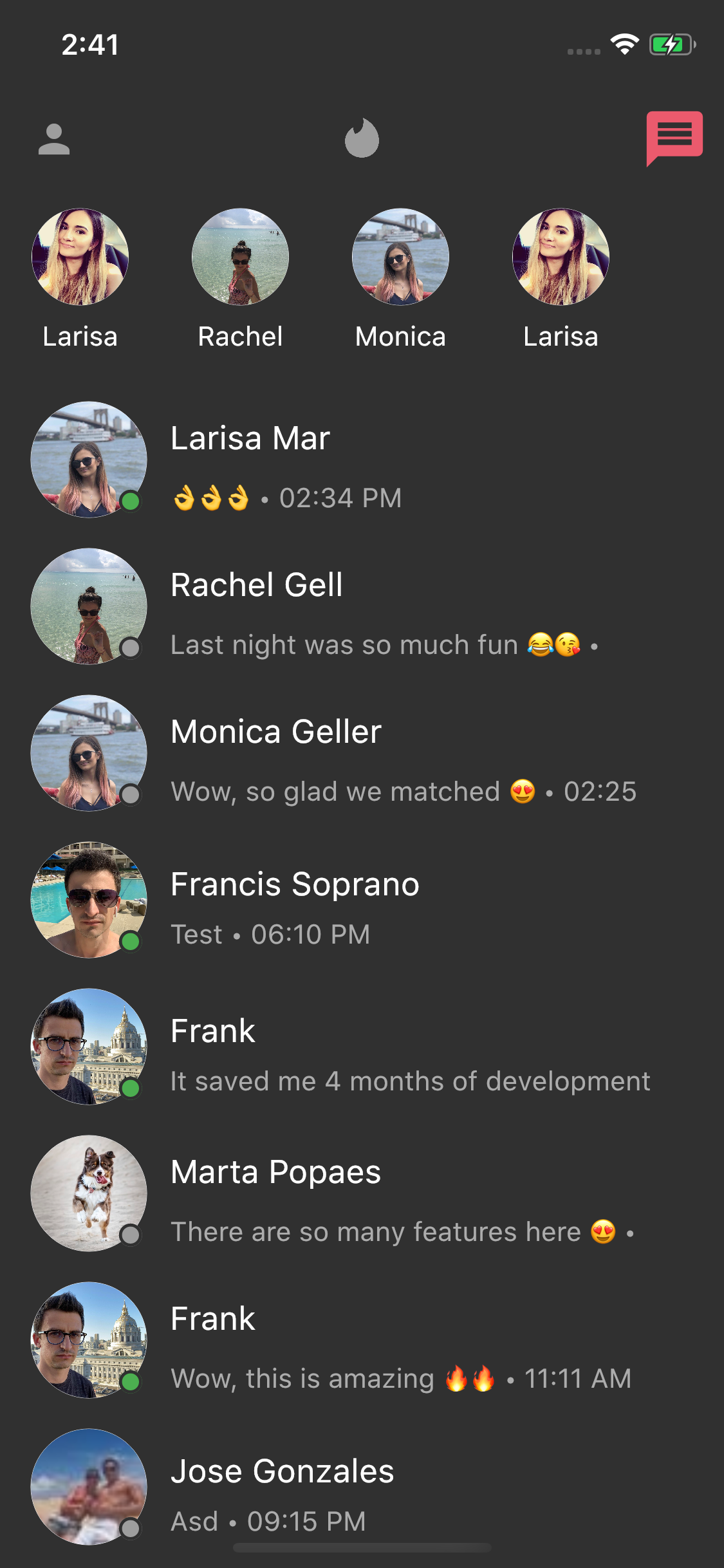Tap the pink messages icon

pos(674,138)
